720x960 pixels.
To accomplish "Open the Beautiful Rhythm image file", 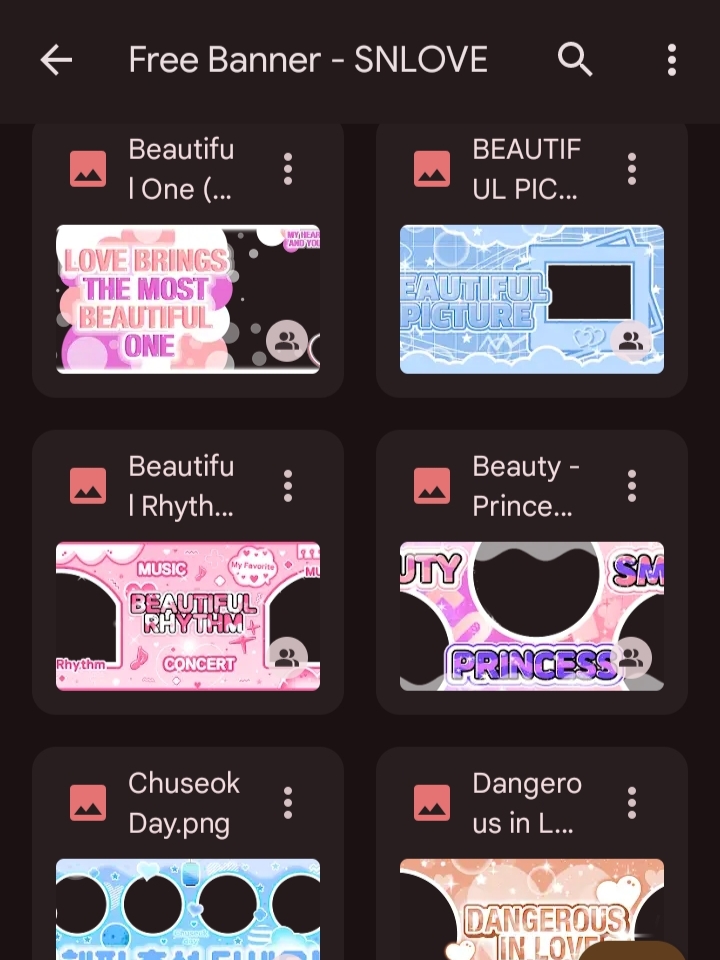I will [x=188, y=616].
